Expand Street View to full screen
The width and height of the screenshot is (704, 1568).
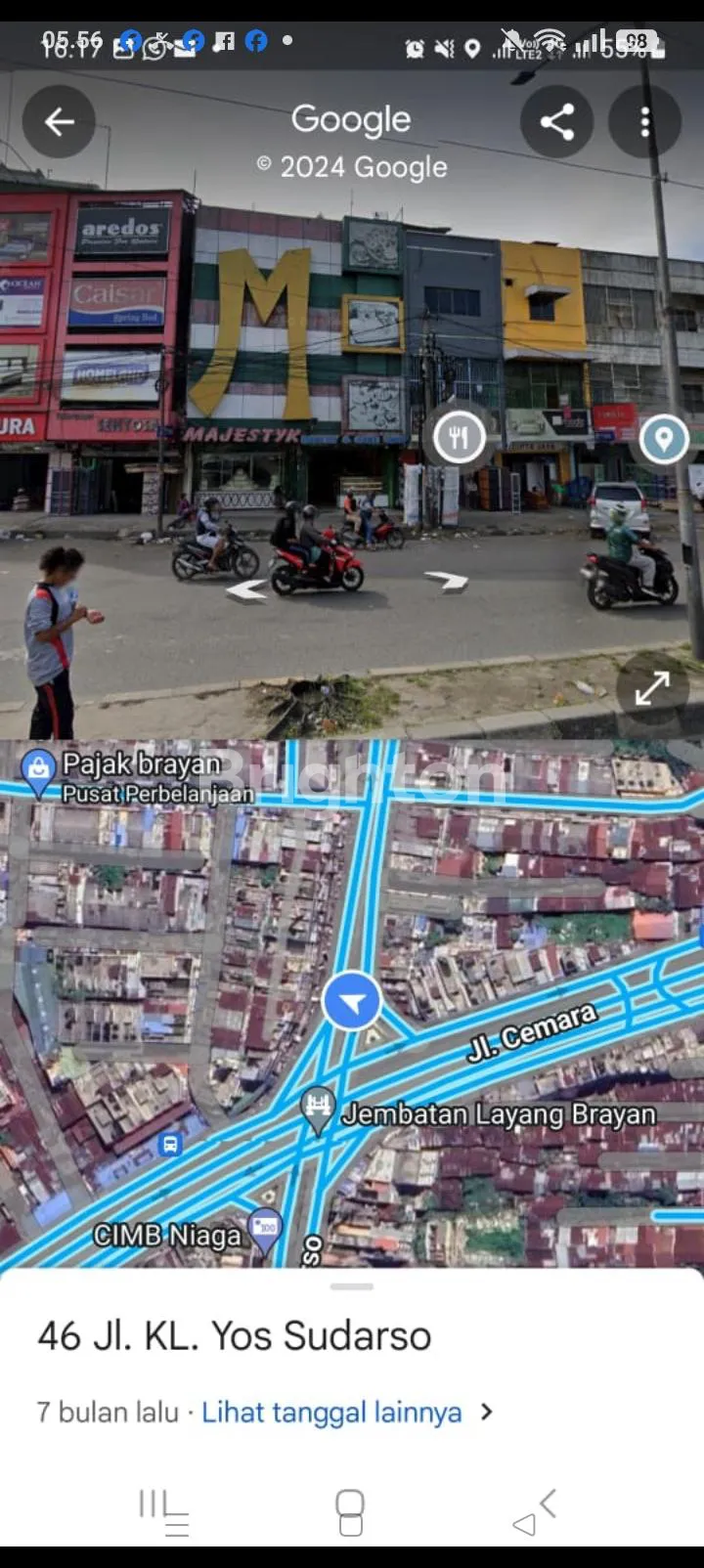pyautogui.click(x=651, y=689)
